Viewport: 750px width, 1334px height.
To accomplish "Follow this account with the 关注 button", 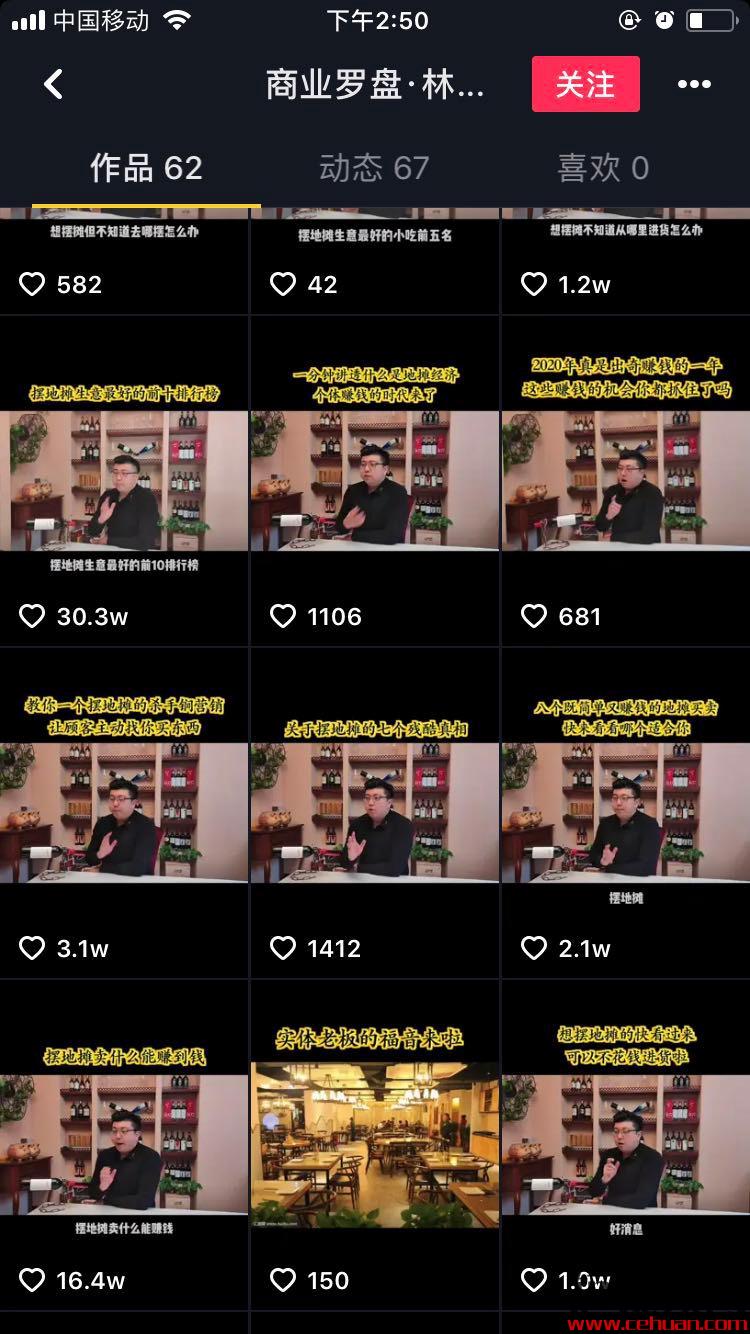I will pos(585,85).
